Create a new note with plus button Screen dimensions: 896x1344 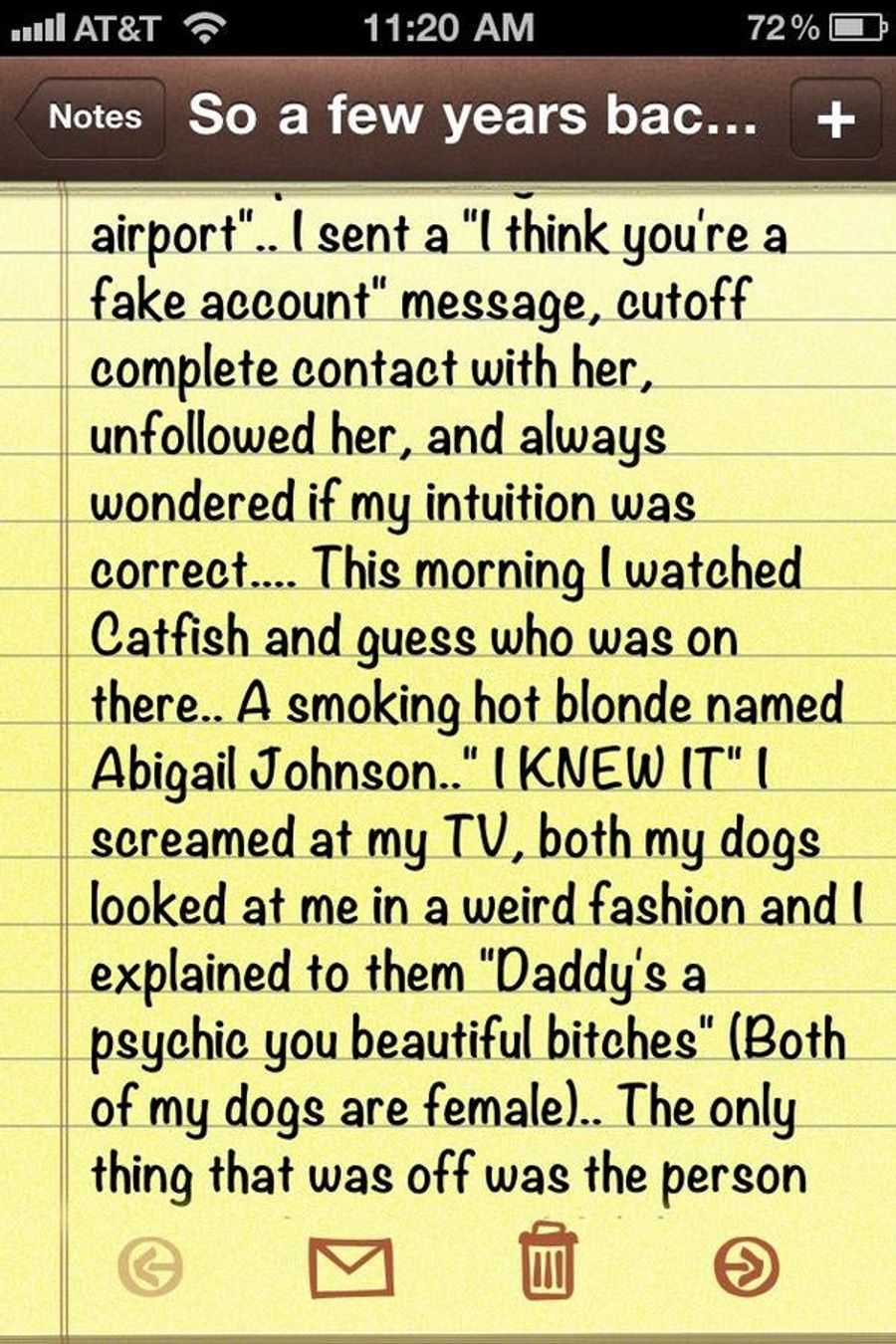tap(835, 118)
